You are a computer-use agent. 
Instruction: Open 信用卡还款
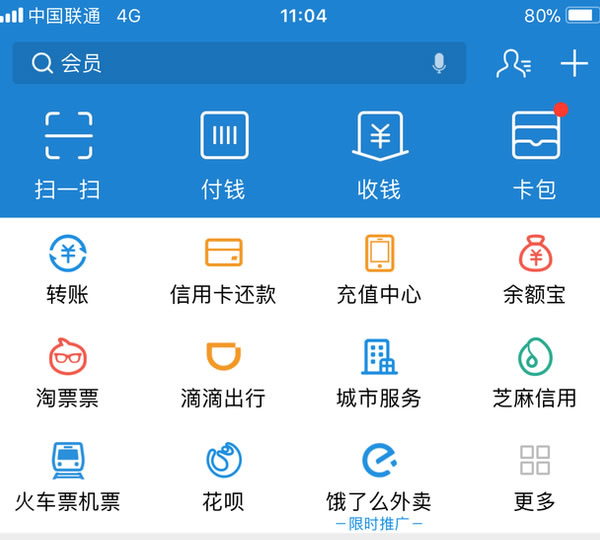coord(223,268)
